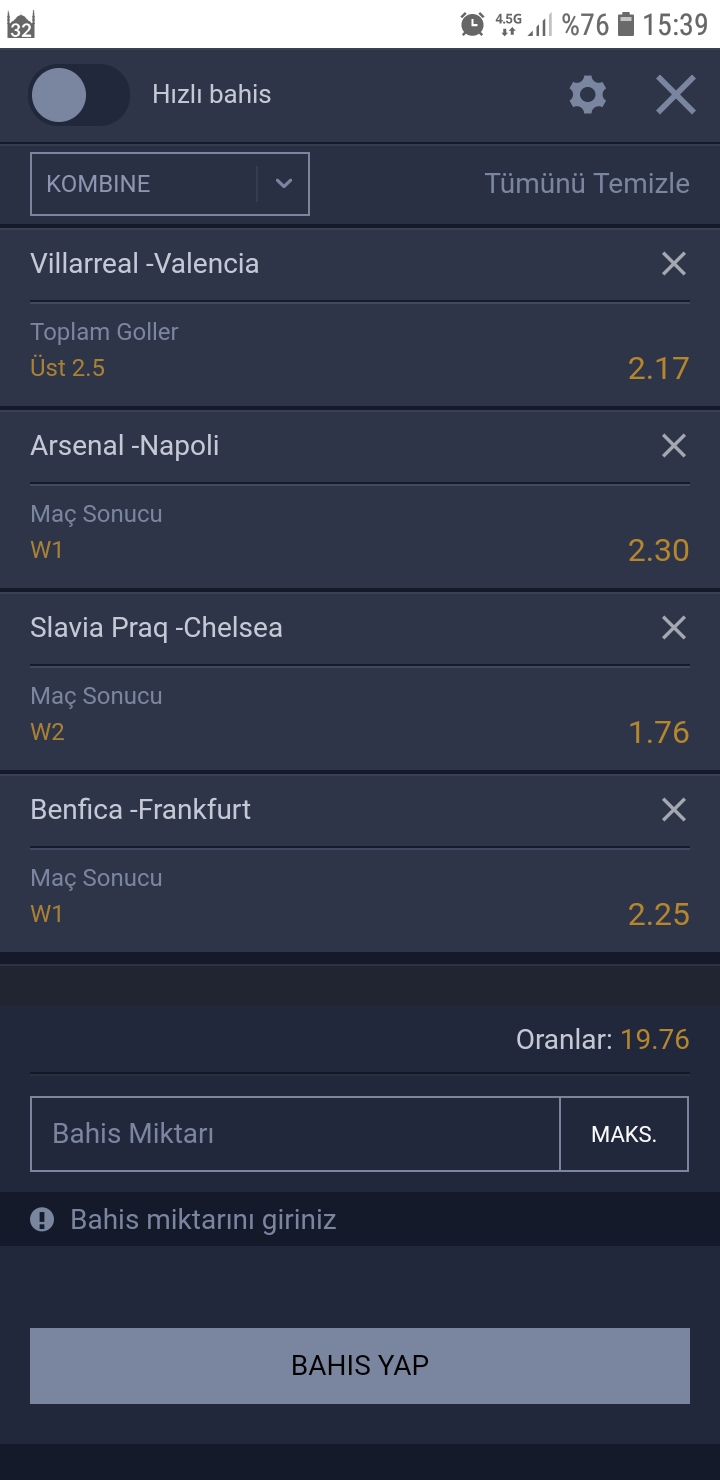The image size is (720, 1480).
Task: Expand the KOMBINE bet type dropdown
Action: [170, 184]
